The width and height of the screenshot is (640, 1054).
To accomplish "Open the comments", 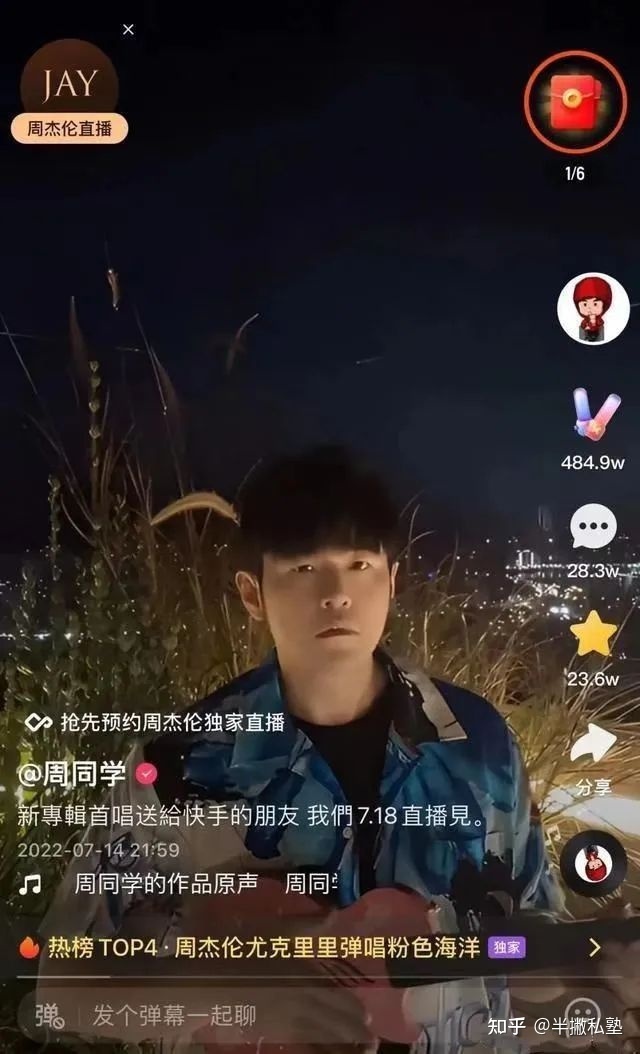I will 592,527.
